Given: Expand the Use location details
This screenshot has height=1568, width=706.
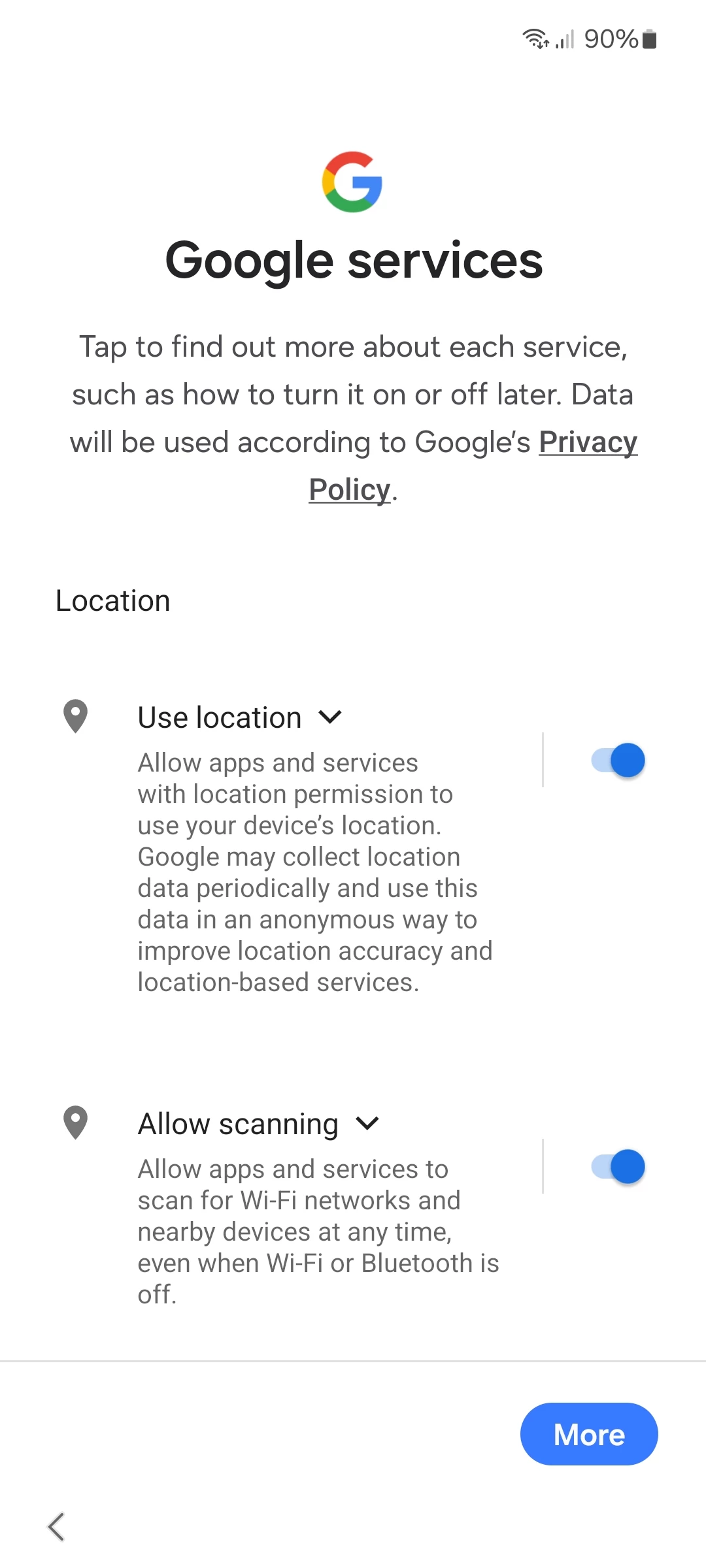Looking at the screenshot, I should 330,717.
